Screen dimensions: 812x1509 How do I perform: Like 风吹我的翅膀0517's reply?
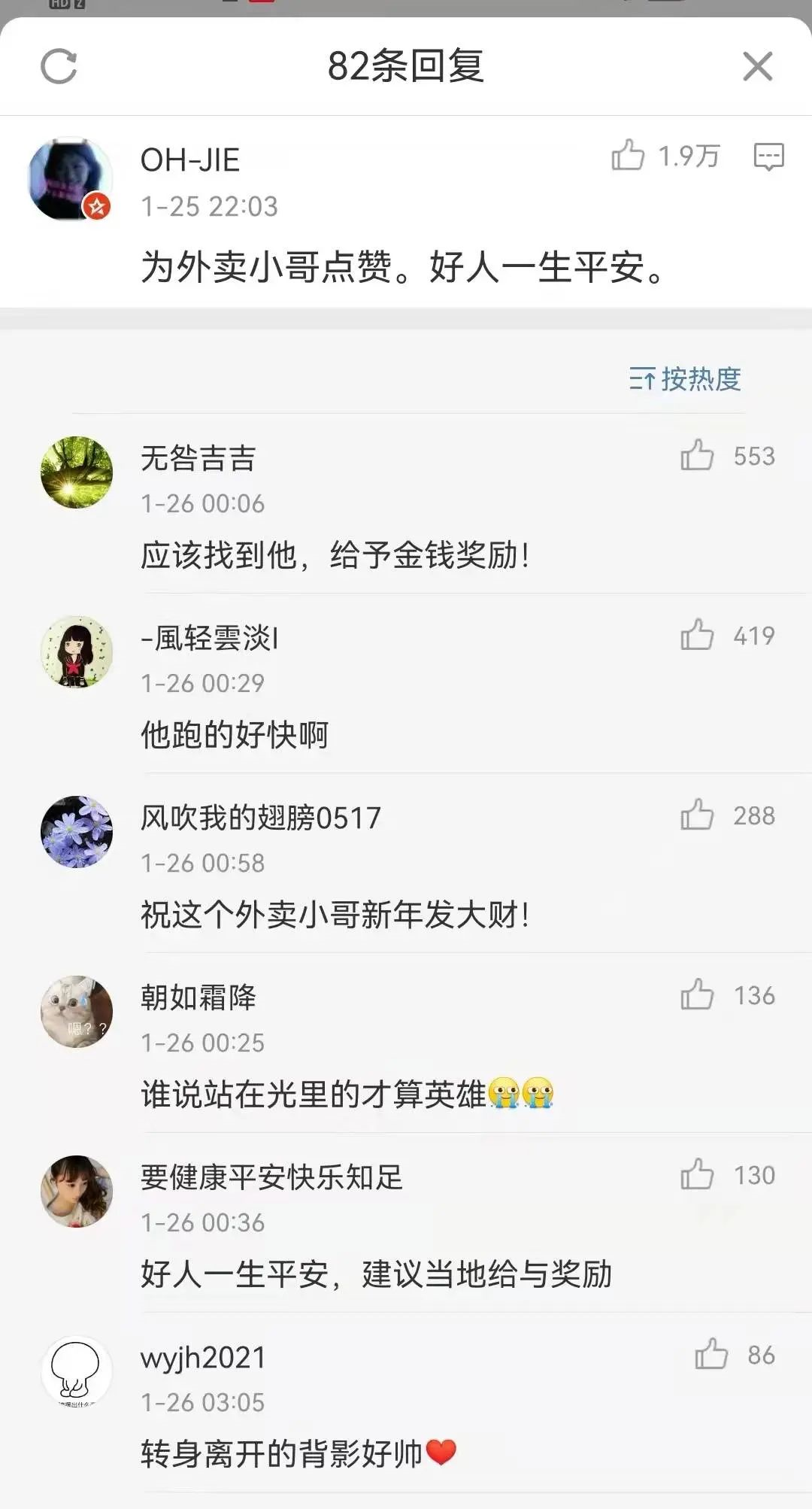click(x=697, y=815)
